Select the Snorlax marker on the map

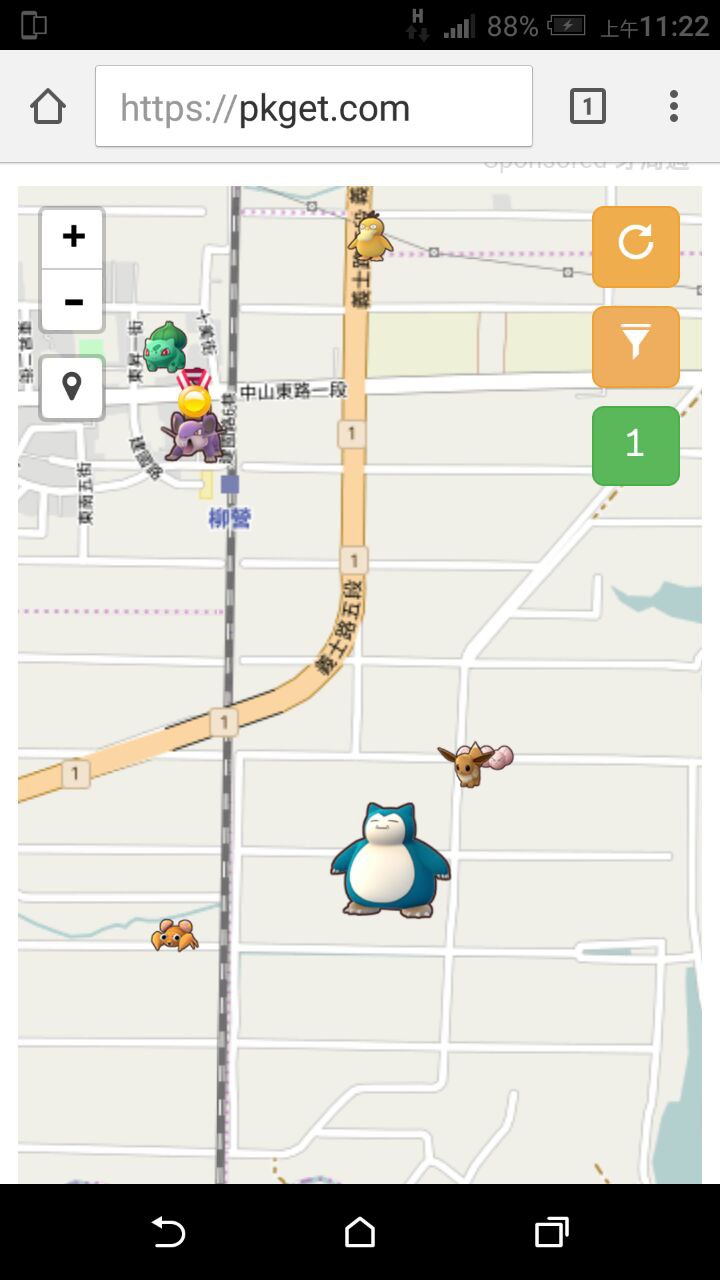pos(390,860)
